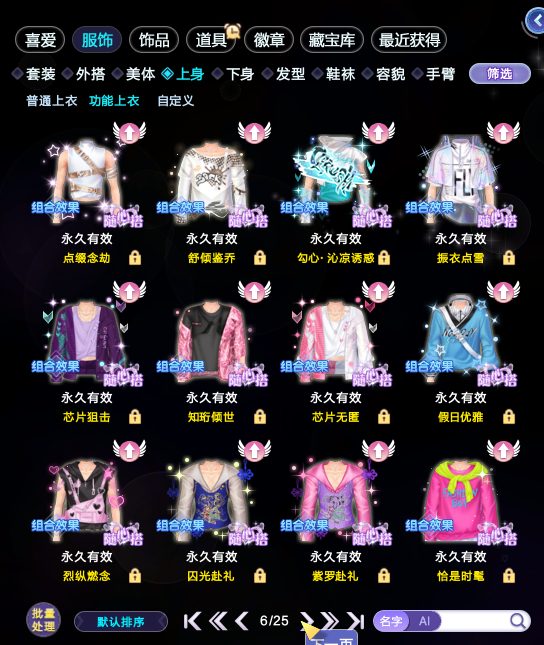The height and width of the screenshot is (645, 544).
Task: Select the 点缀念劫 top
Action: (87, 181)
